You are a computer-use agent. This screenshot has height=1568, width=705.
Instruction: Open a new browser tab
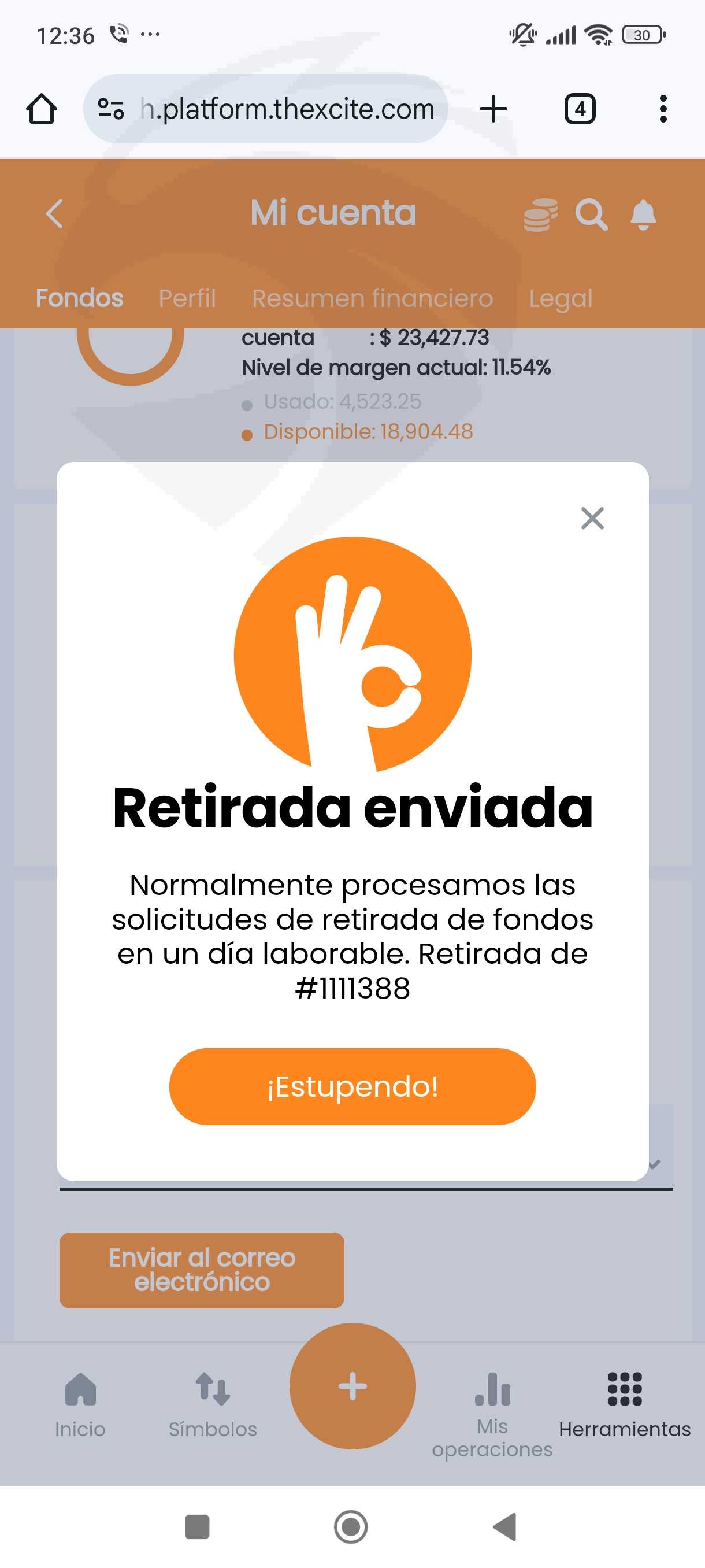(493, 109)
